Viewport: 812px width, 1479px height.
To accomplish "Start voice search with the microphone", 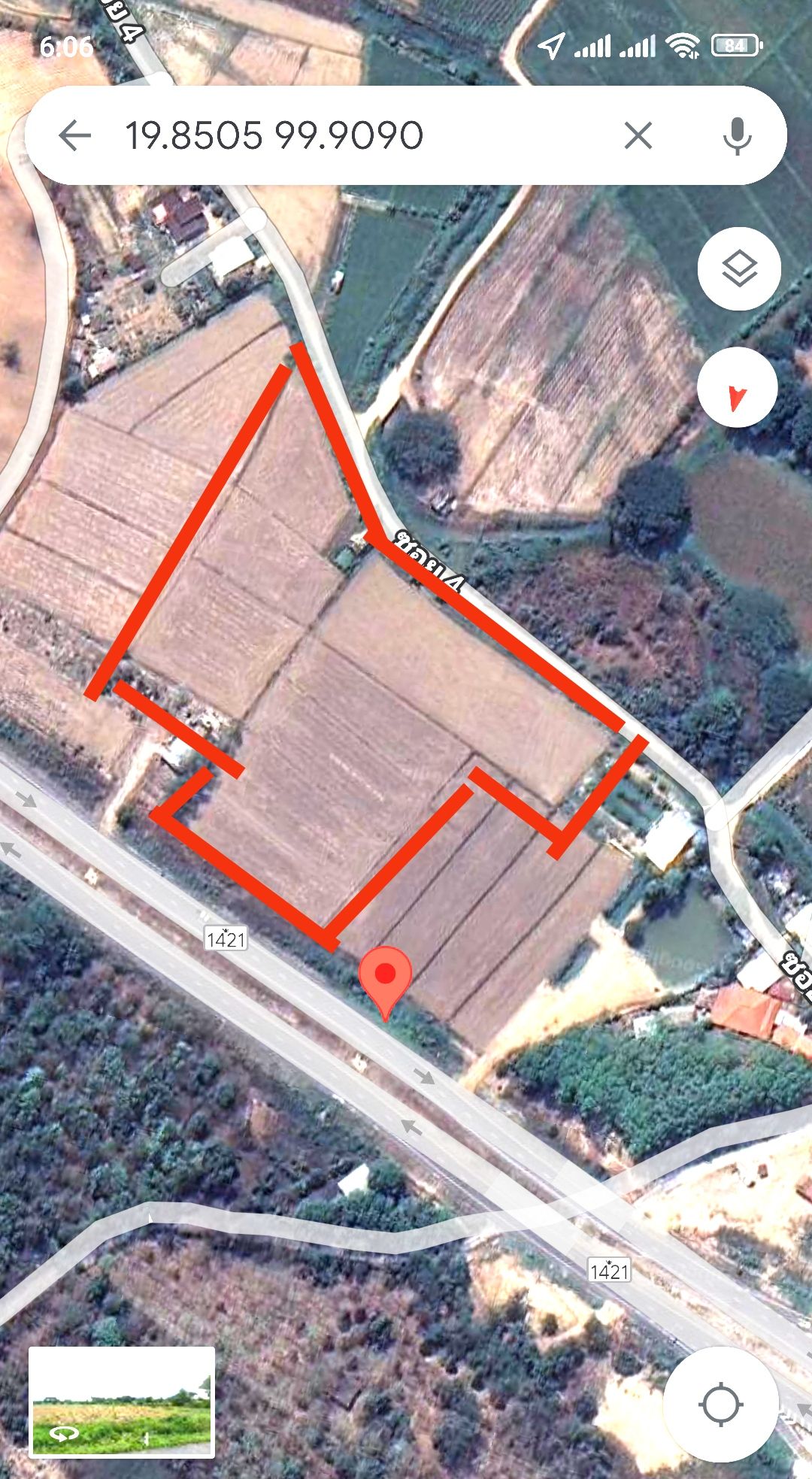I will 737,136.
